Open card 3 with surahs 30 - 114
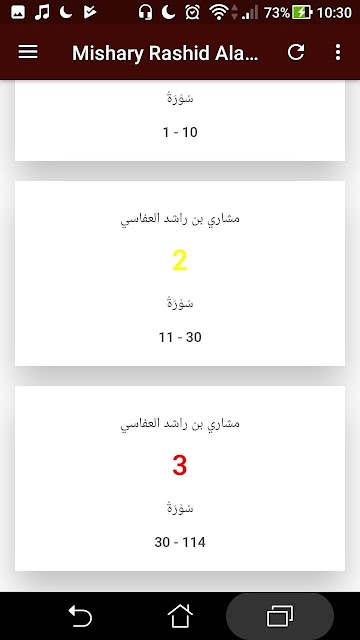 pyautogui.click(x=180, y=478)
